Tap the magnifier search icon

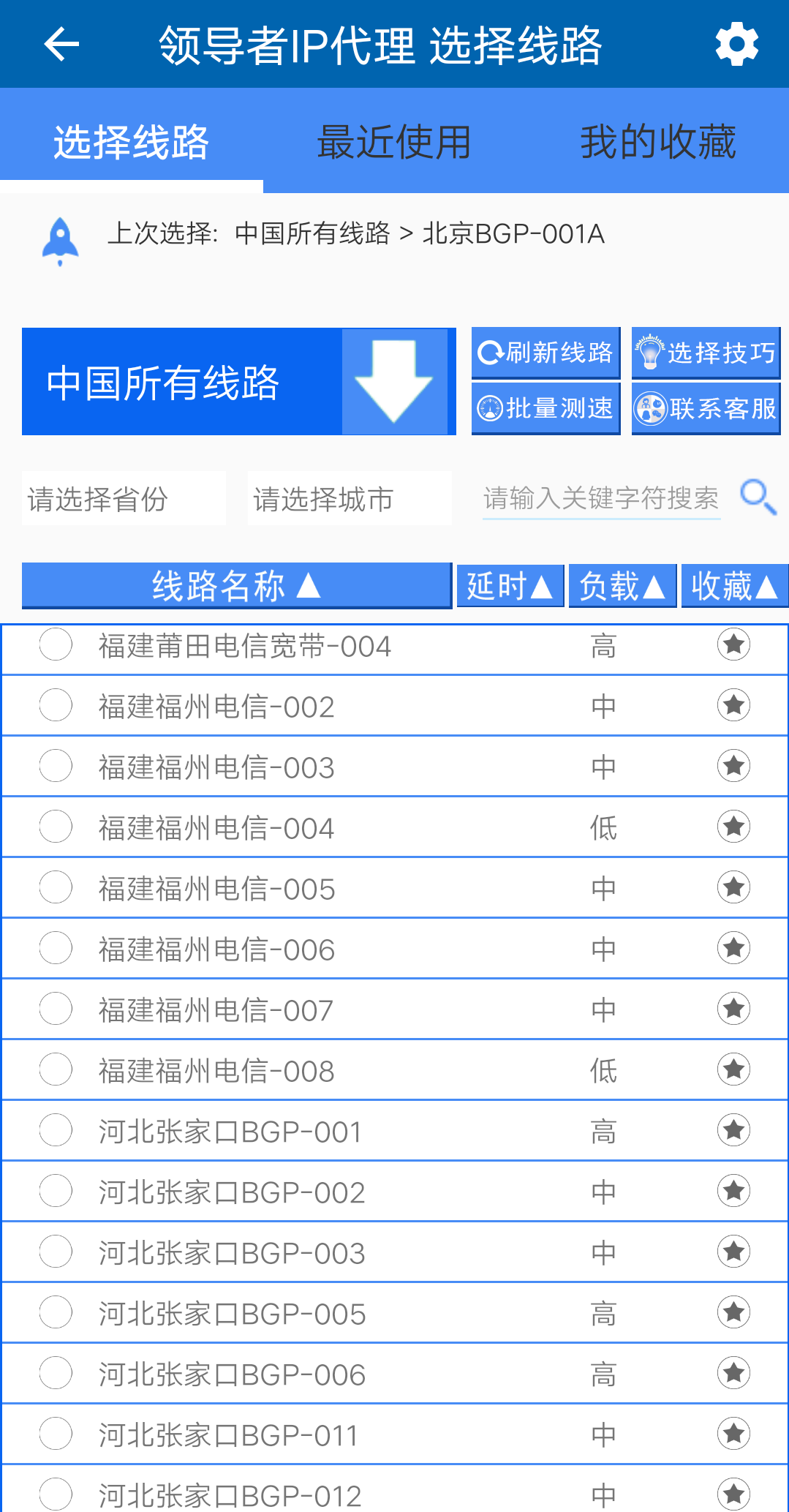(758, 497)
